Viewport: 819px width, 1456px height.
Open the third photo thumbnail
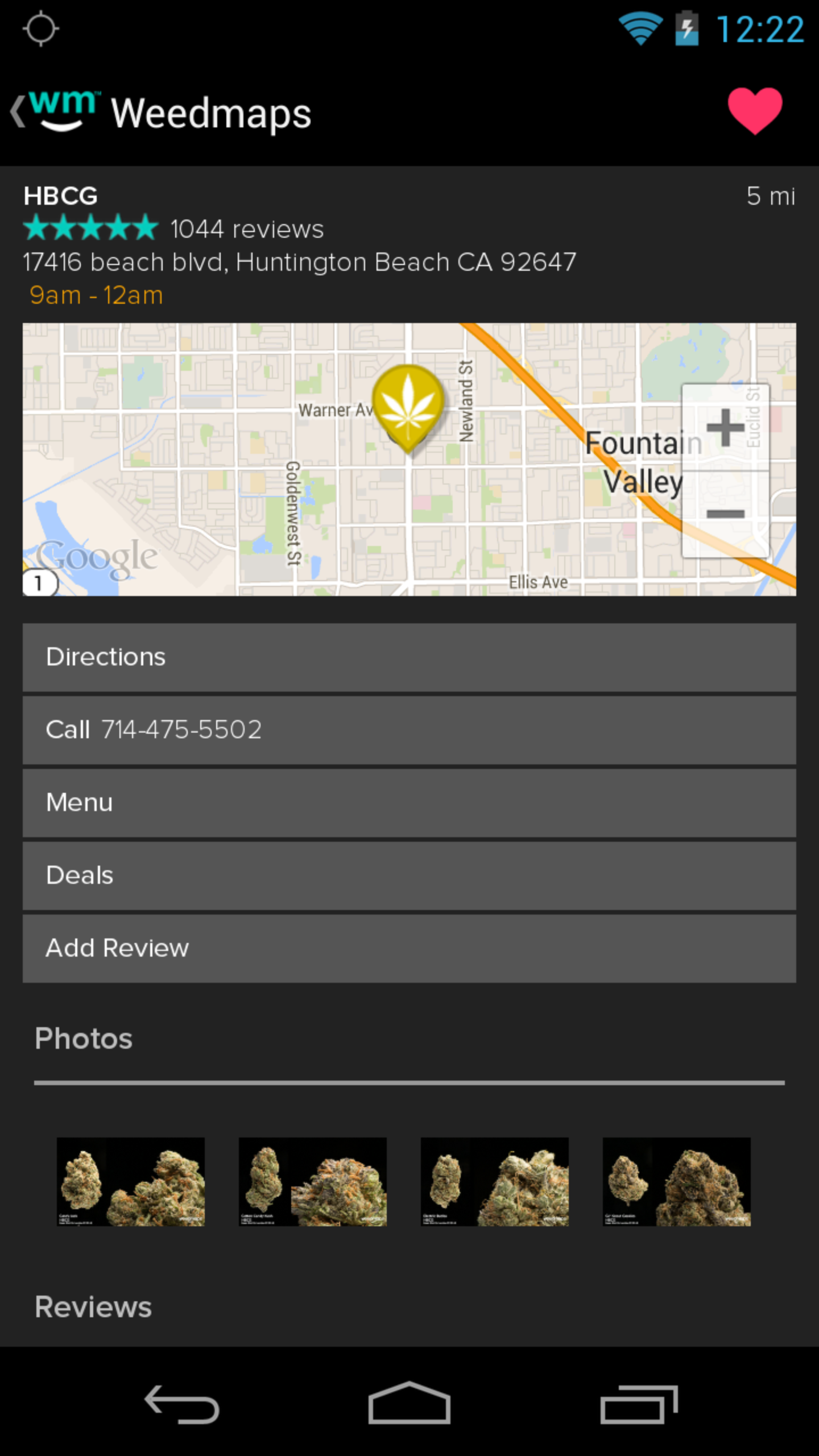pos(495,1181)
